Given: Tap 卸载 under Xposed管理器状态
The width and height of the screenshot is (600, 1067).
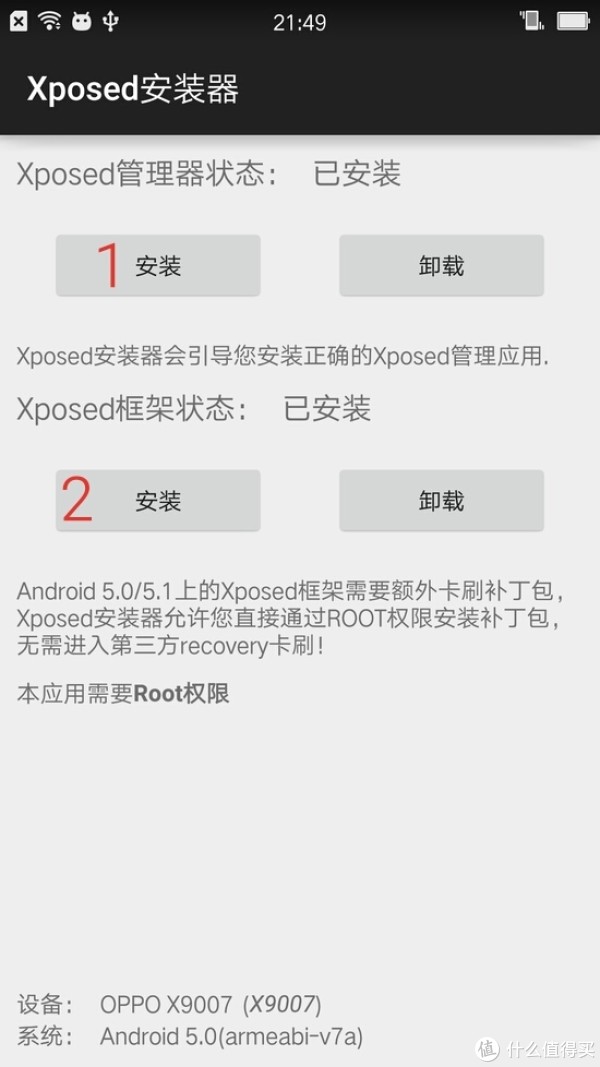Looking at the screenshot, I should click(x=441, y=265).
